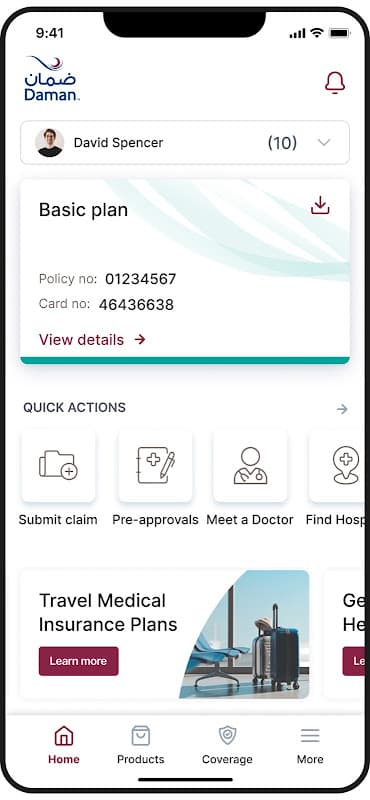Download the Basic plan card
Image resolution: width=370 pixels, height=800 pixels.
coord(320,206)
